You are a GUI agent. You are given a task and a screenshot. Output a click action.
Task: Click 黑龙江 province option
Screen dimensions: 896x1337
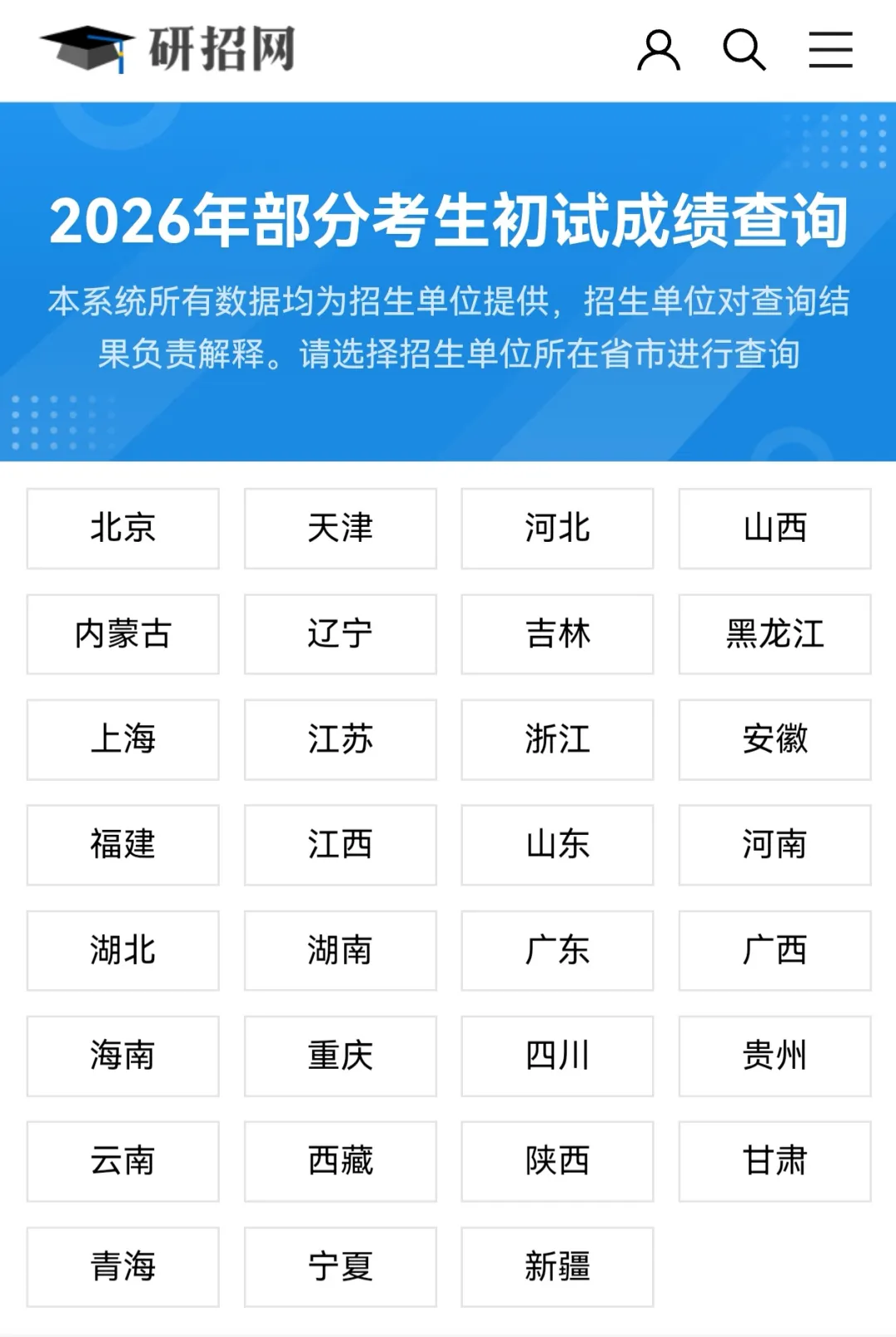(773, 634)
